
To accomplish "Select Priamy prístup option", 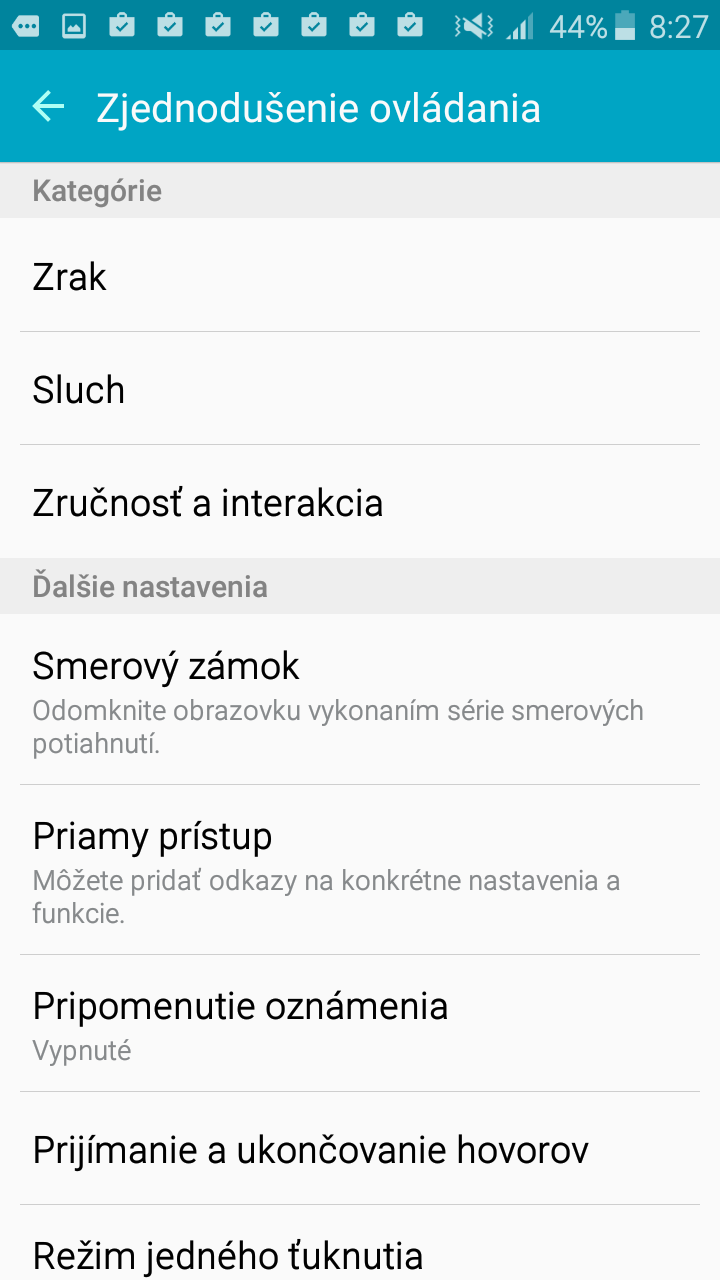I will click(360, 869).
